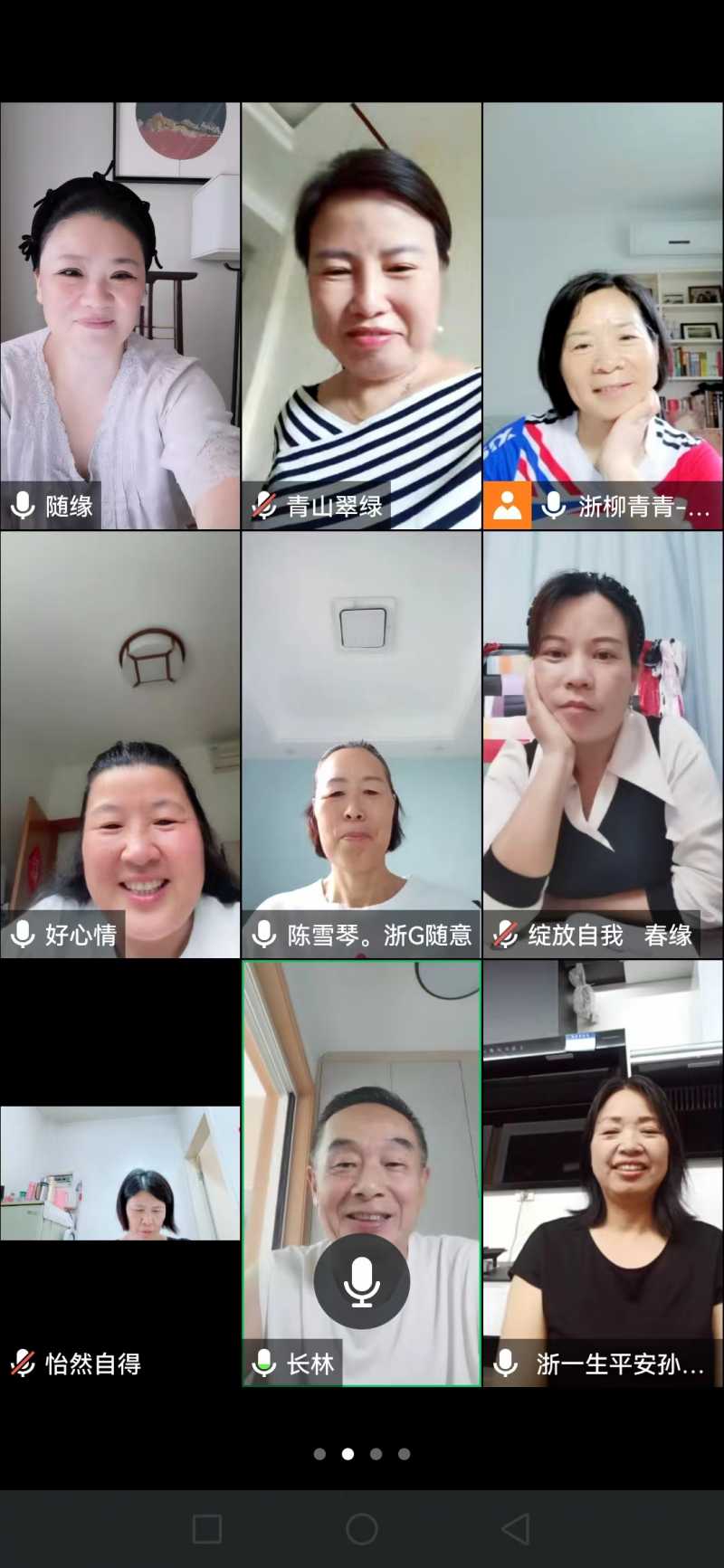
Task: Open 随缘's video tile
Action: 120,315
